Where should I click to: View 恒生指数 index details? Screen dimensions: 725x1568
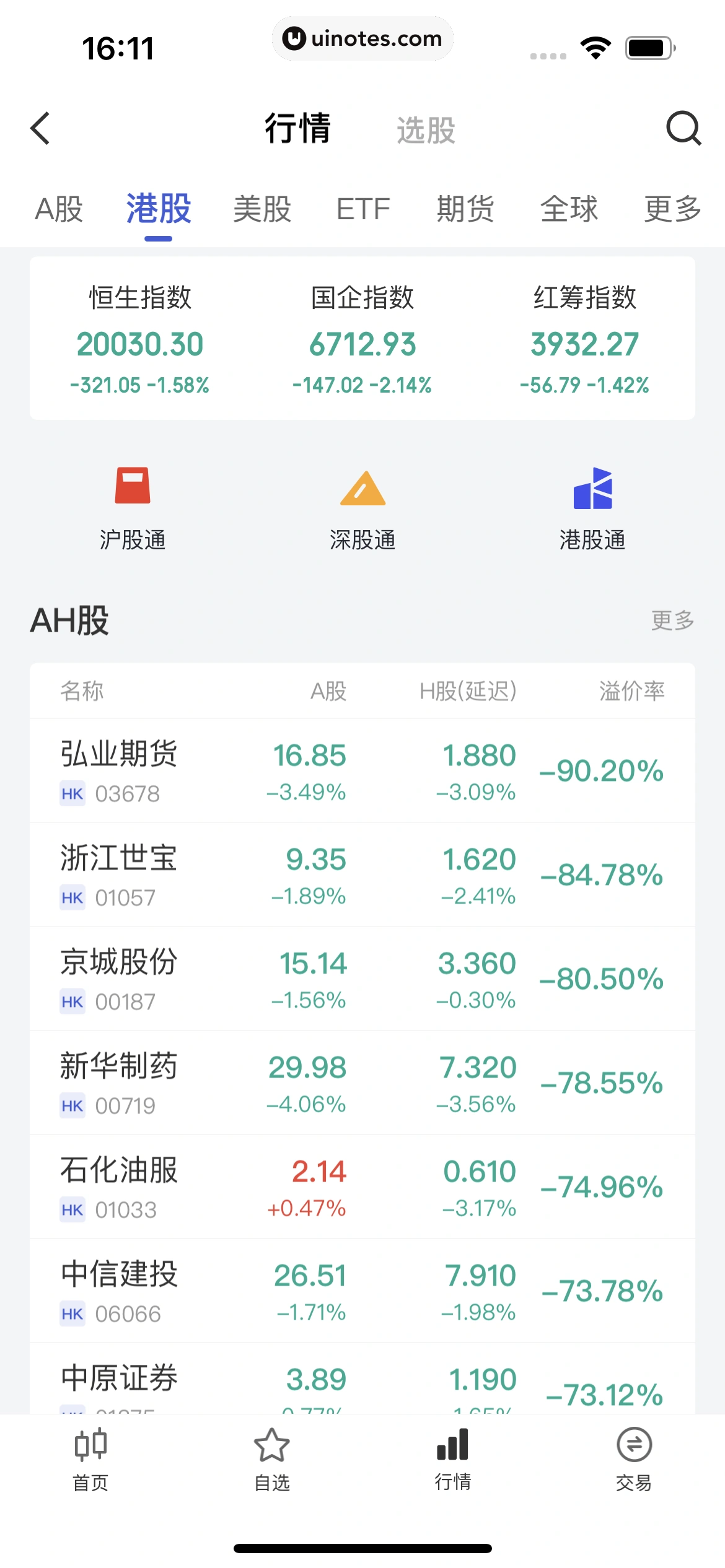point(139,338)
